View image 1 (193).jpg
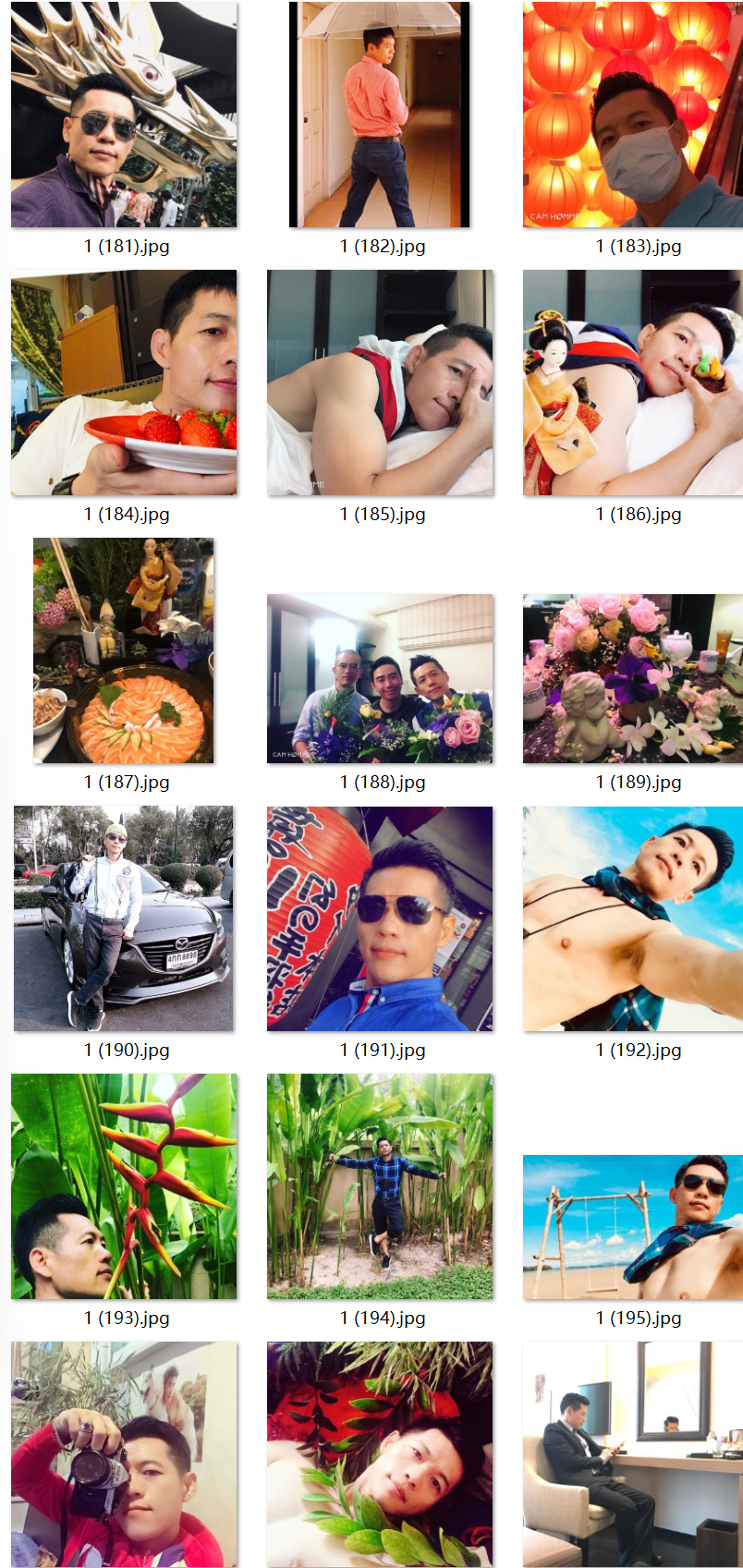The width and height of the screenshot is (743, 1568). (x=124, y=1186)
